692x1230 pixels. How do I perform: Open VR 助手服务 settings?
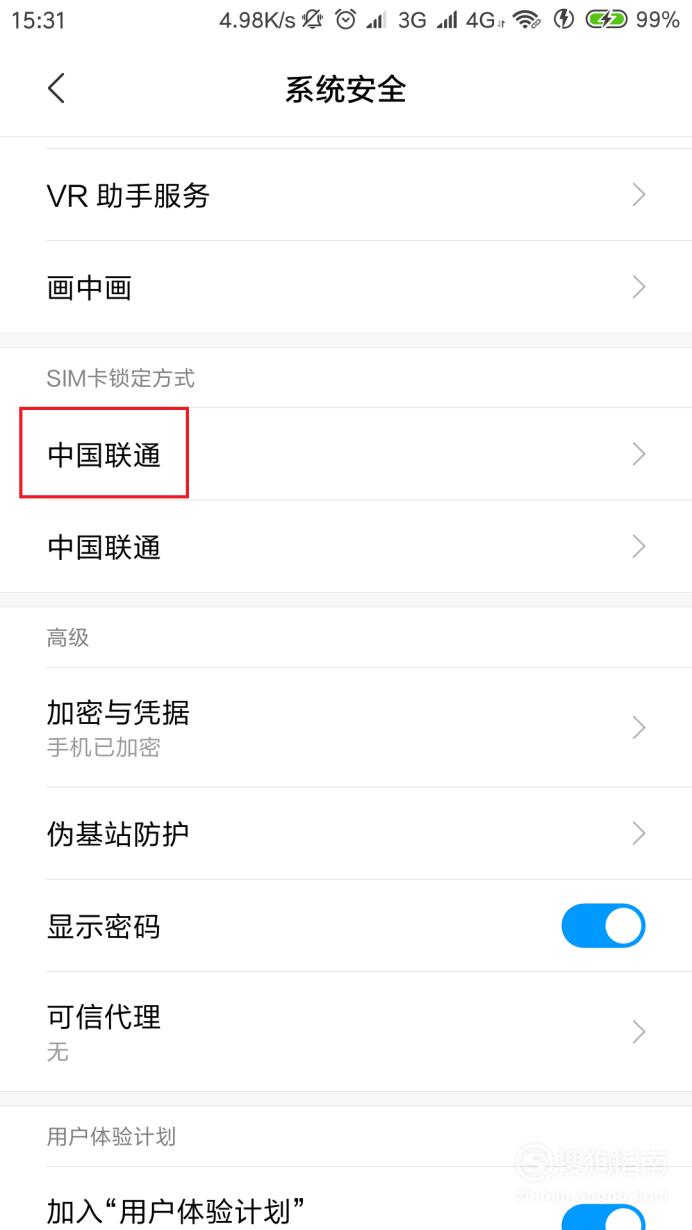click(346, 195)
